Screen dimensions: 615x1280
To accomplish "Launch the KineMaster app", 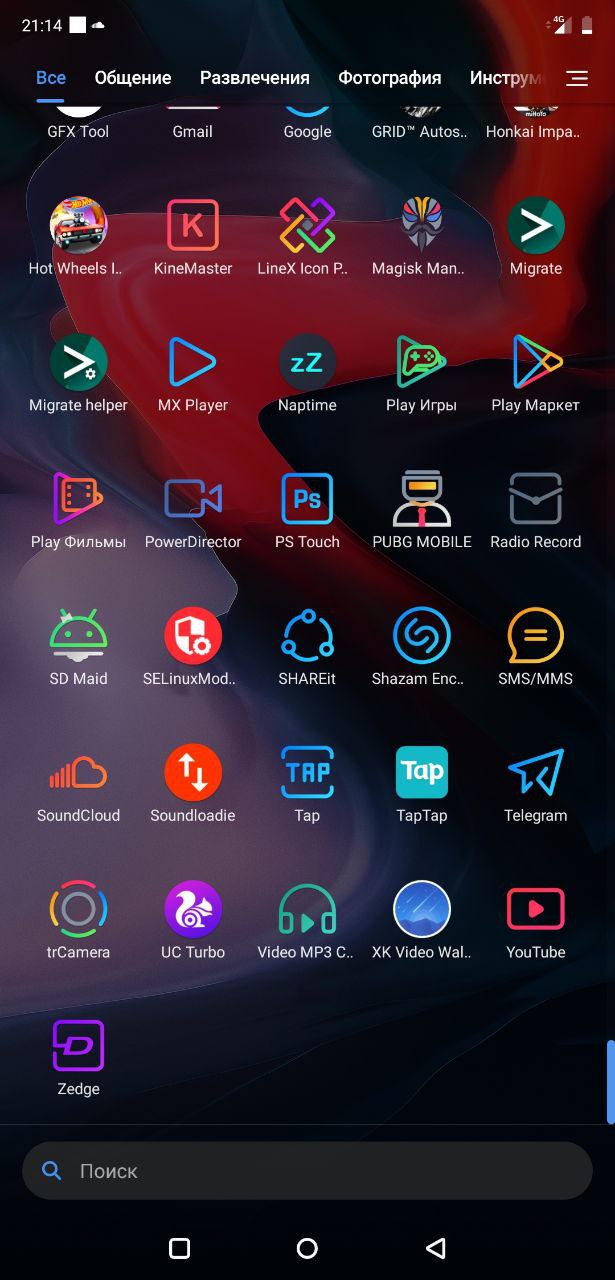I will [x=193, y=226].
